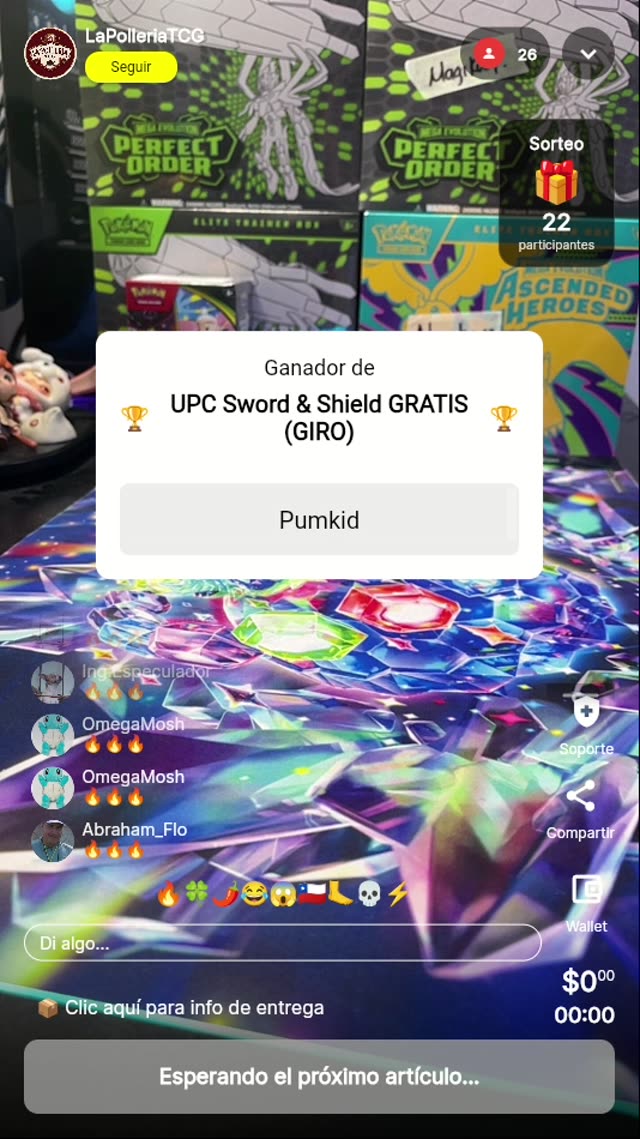
Task: Open the Wallet
Action: click(586, 890)
